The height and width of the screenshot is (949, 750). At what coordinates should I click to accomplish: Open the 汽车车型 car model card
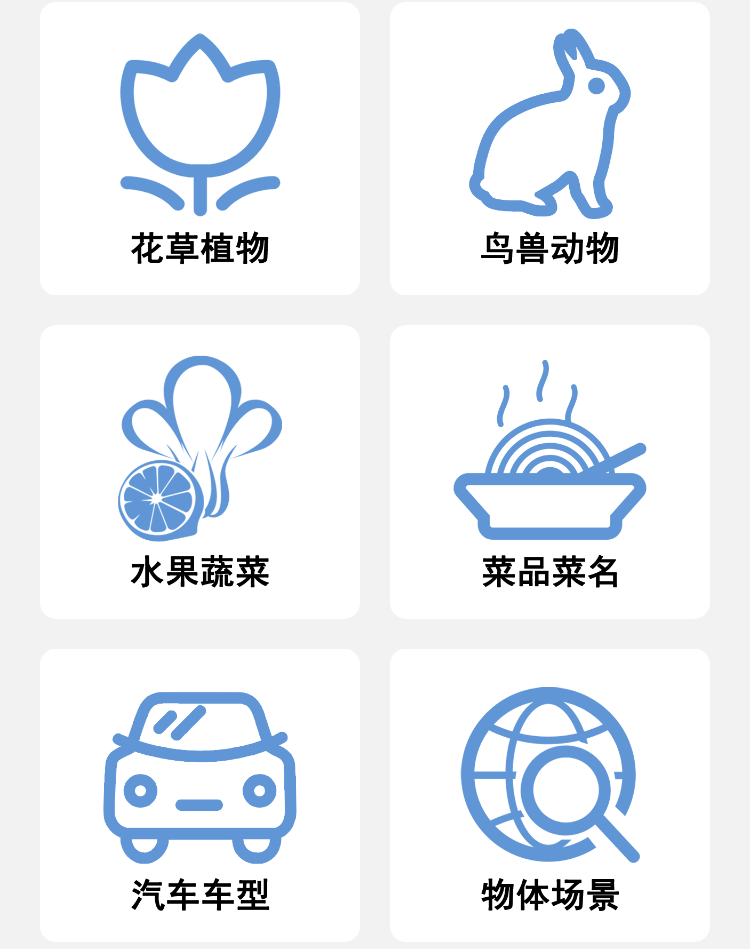tap(200, 795)
